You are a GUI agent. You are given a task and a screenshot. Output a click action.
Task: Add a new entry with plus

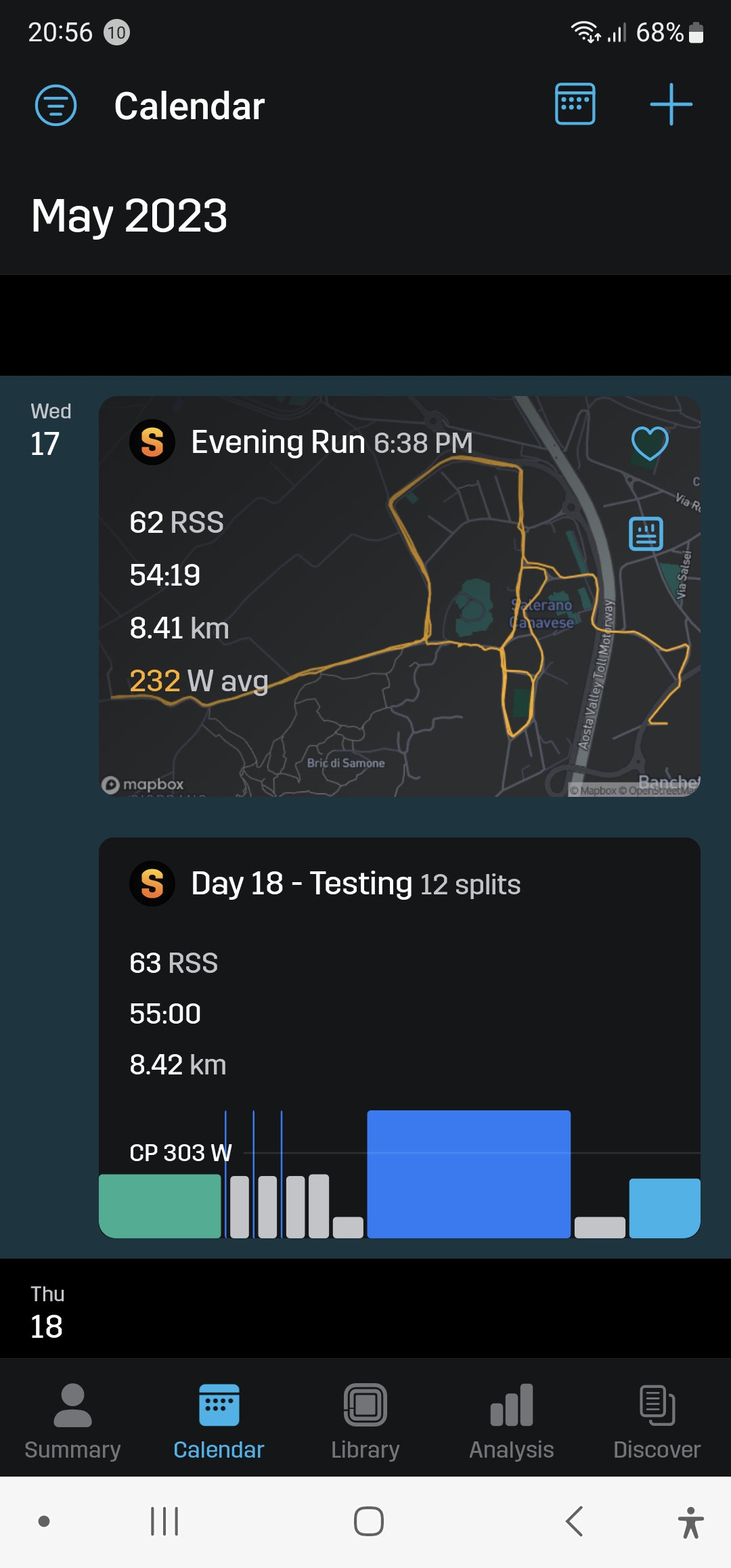(671, 104)
